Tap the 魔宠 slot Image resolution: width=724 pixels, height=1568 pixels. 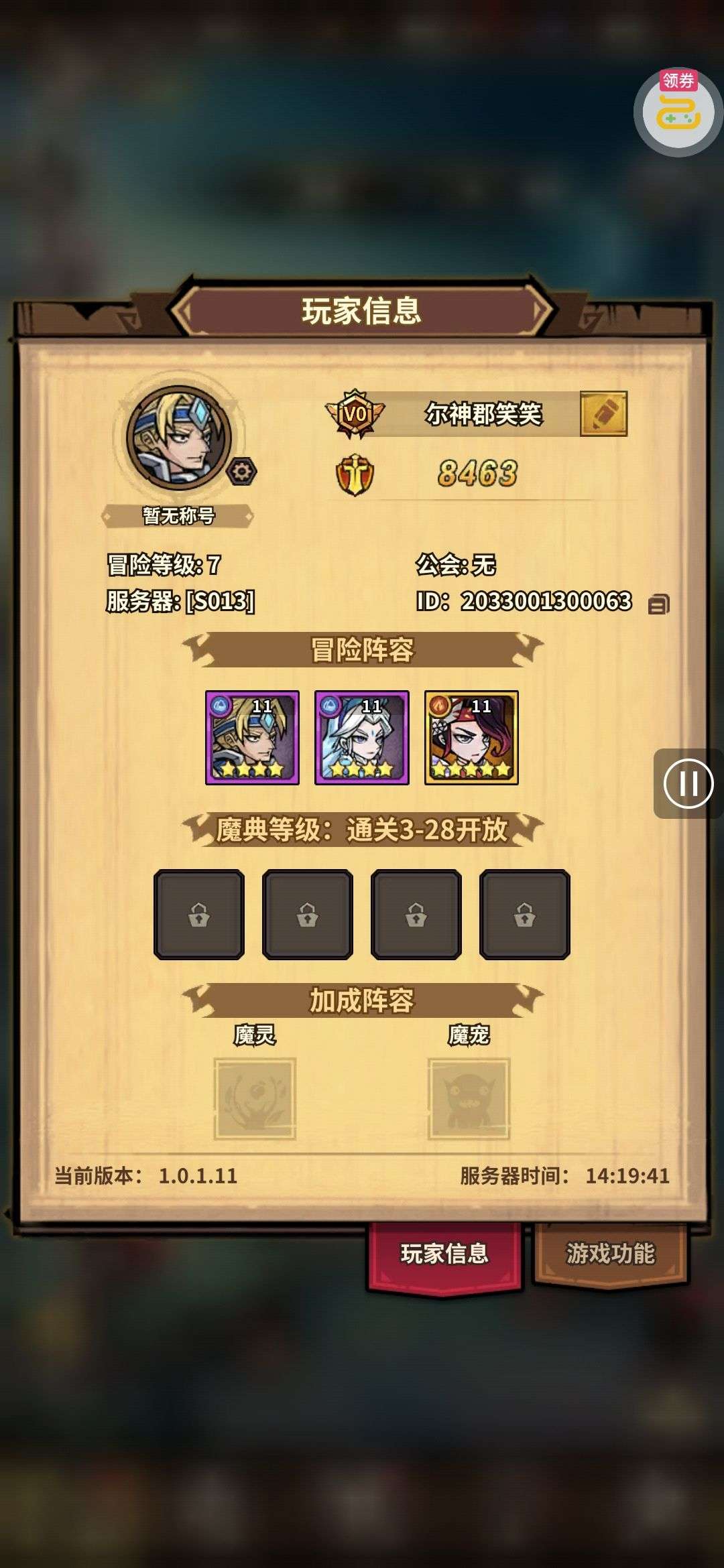click(x=469, y=1099)
